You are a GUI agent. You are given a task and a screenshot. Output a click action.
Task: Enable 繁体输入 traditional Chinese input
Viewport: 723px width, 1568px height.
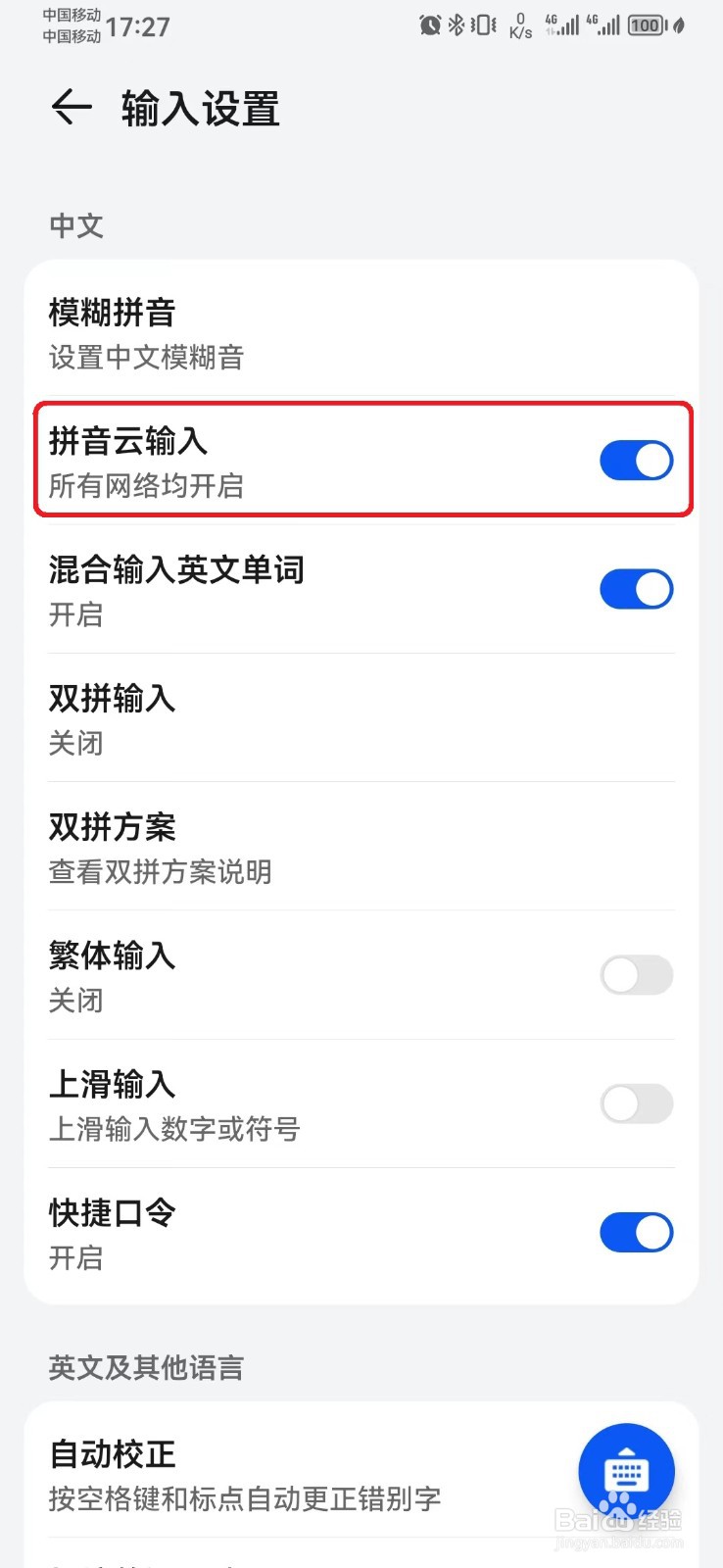pyautogui.click(x=636, y=976)
